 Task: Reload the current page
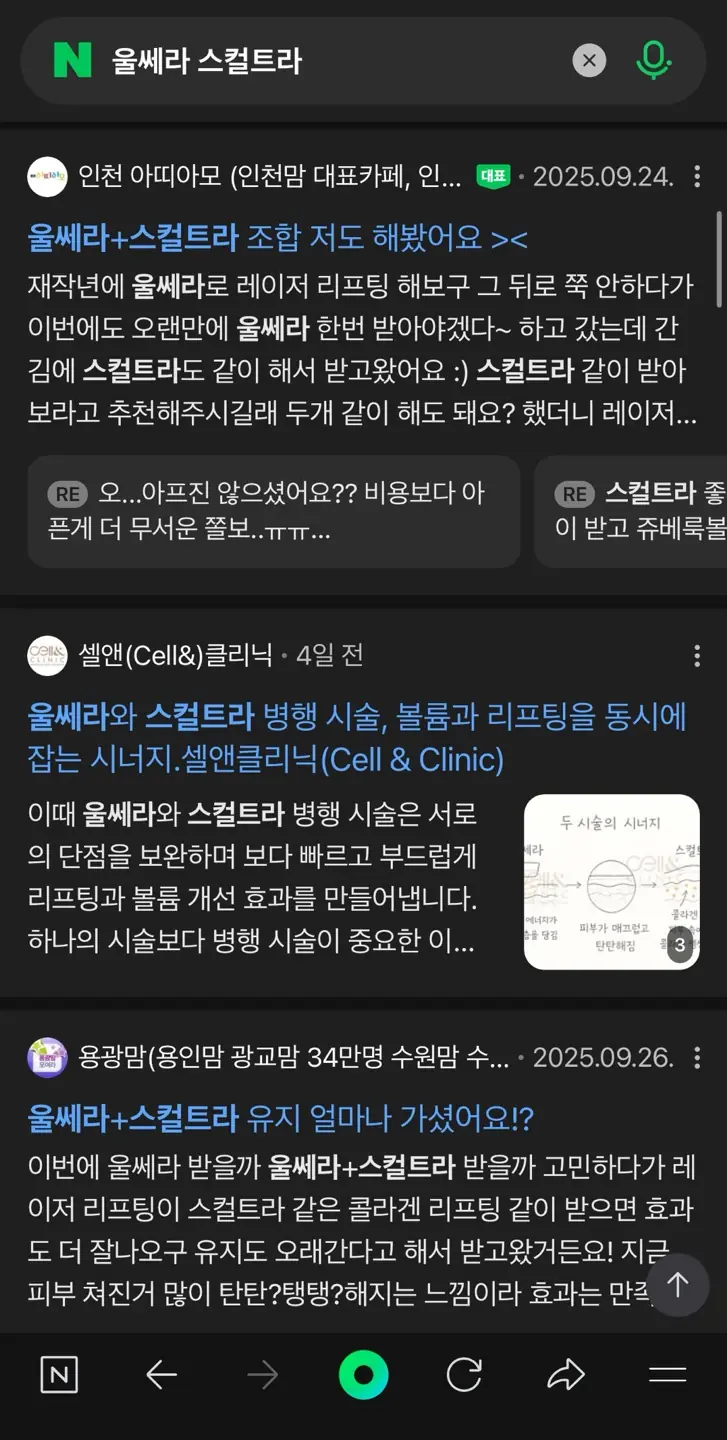464,1376
